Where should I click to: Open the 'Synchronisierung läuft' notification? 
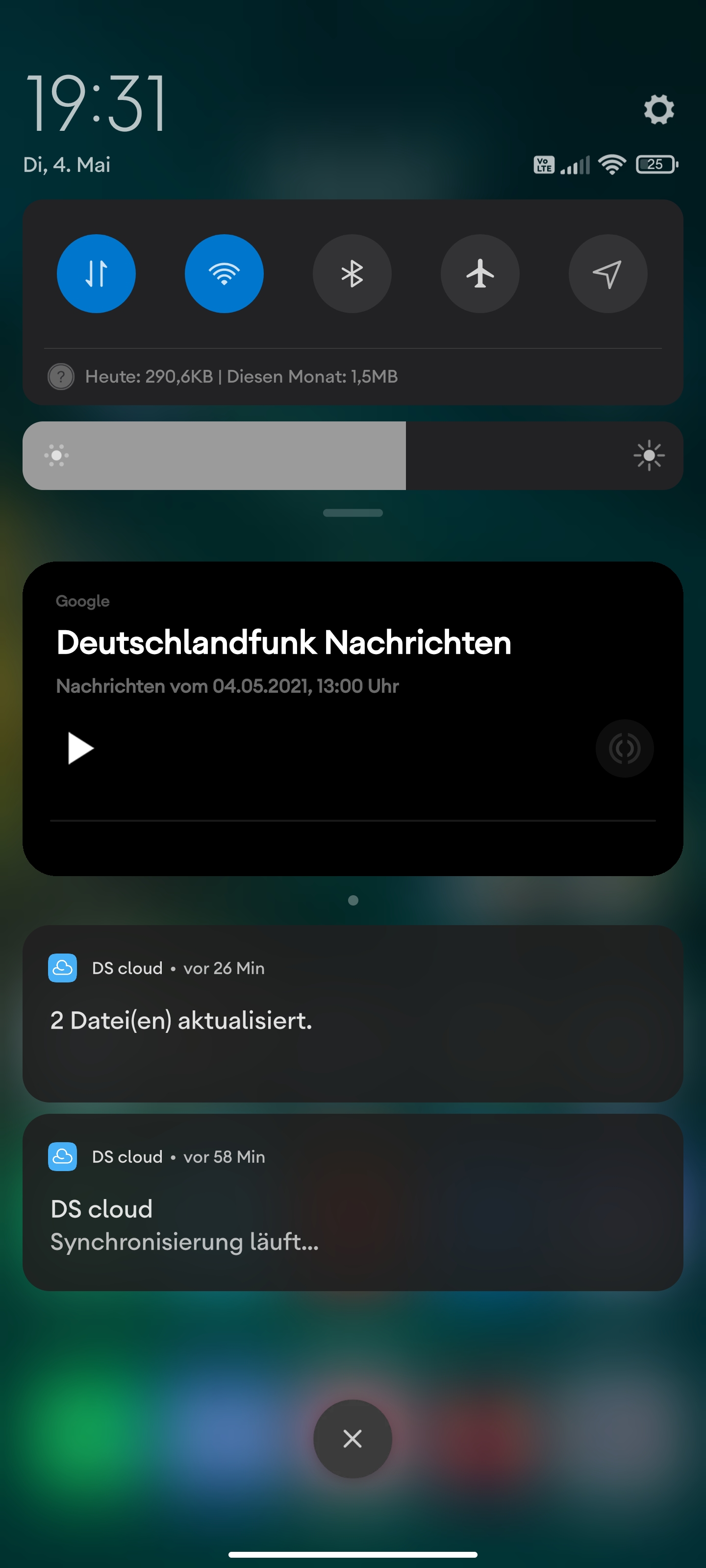353,1202
